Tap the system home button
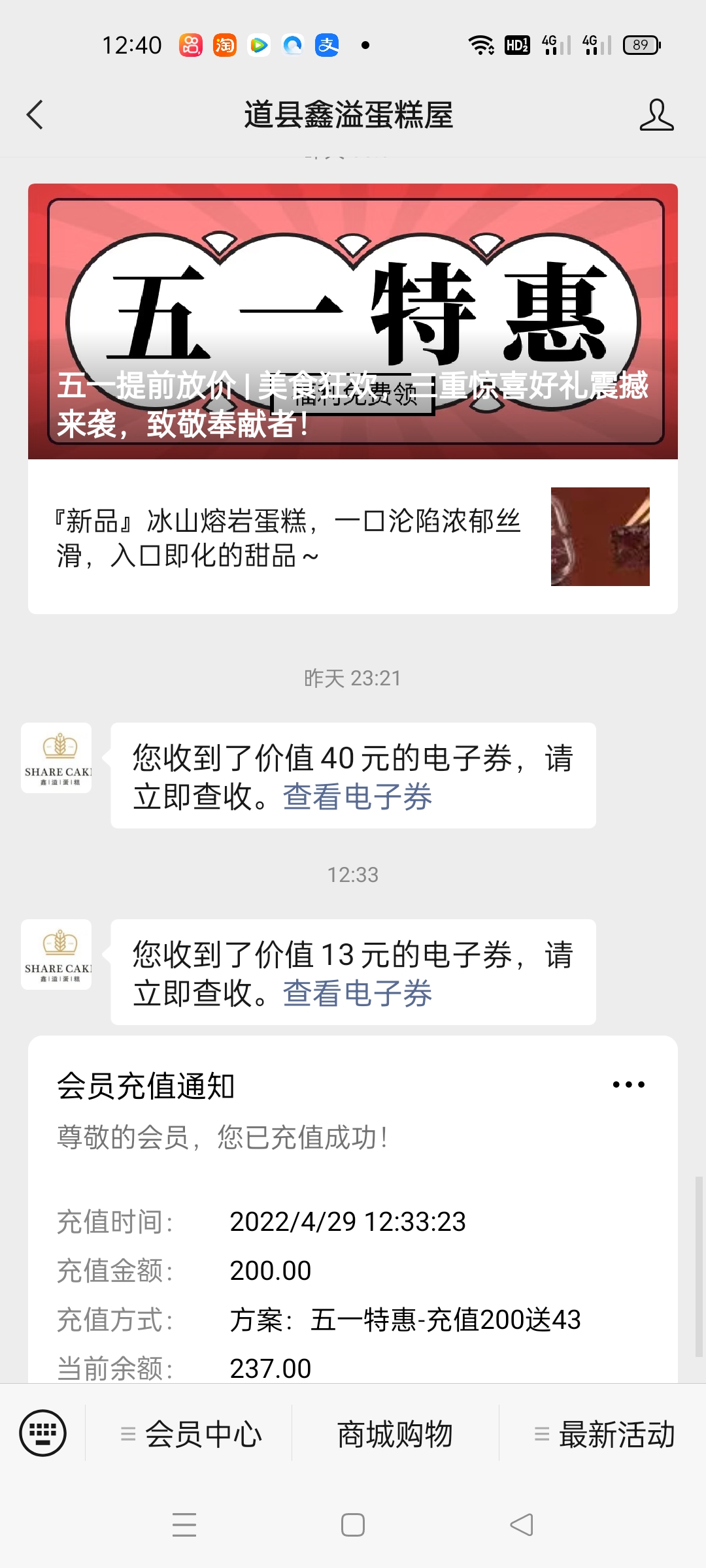This screenshot has height=1568, width=706. click(x=353, y=1525)
